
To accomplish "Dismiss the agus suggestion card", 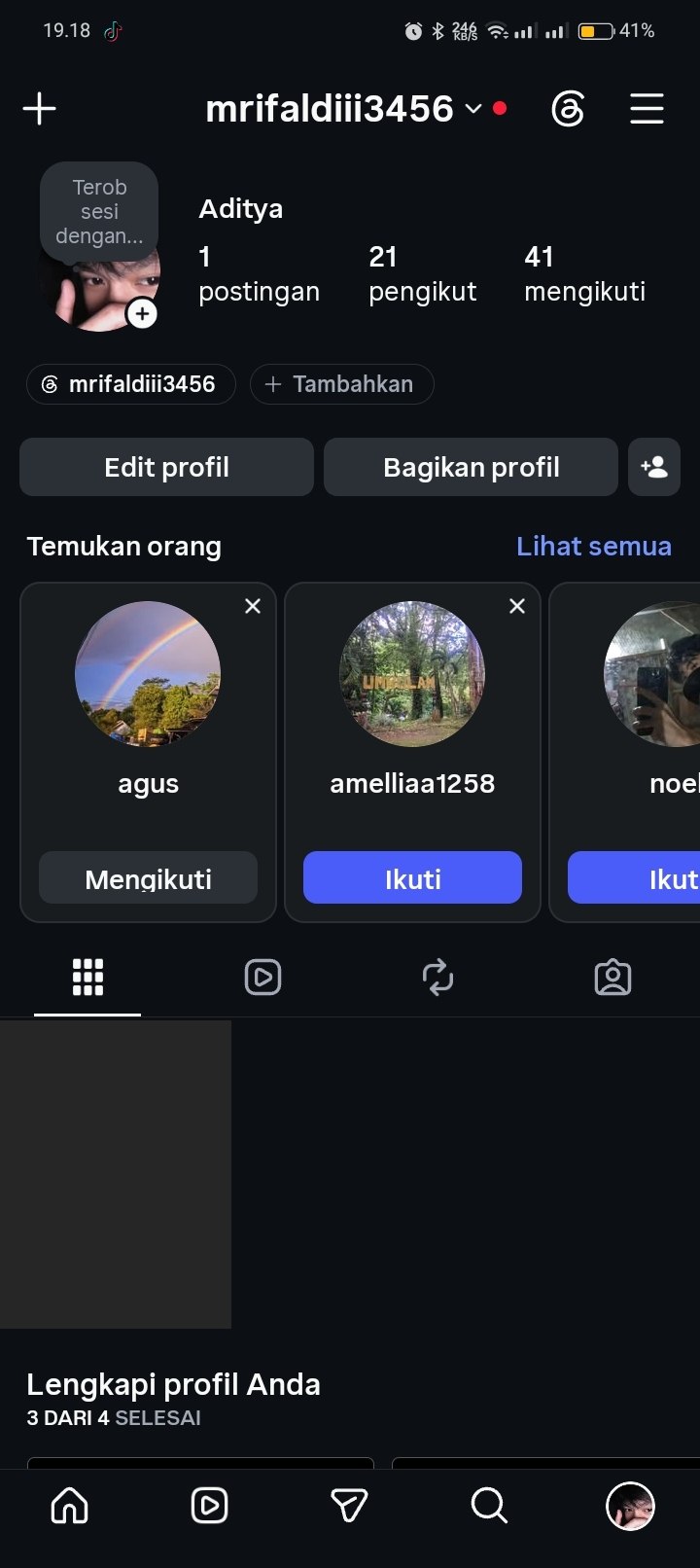I will click(253, 606).
